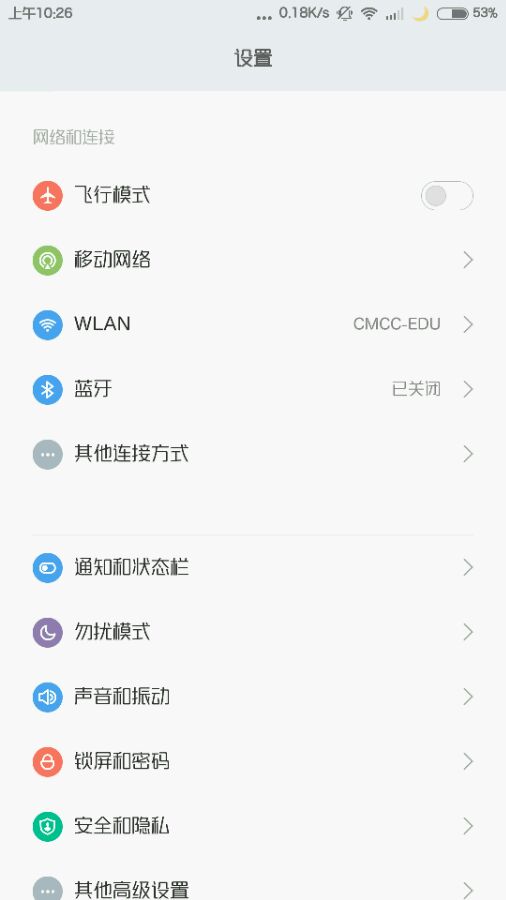The width and height of the screenshot is (506, 900).
Task: Open 声音和振动 sound settings
Action: [253, 697]
